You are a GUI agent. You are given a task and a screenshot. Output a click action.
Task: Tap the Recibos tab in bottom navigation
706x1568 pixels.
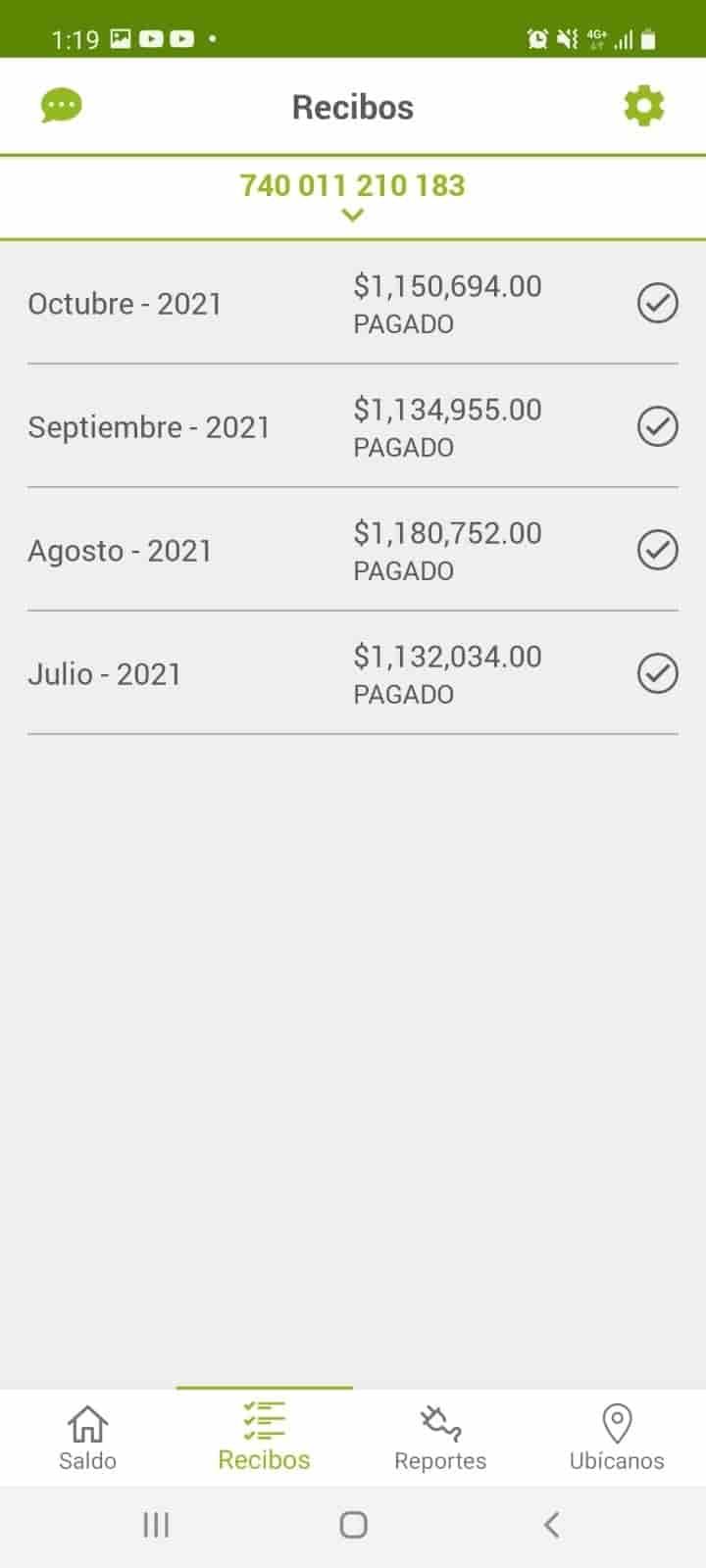(x=264, y=1438)
